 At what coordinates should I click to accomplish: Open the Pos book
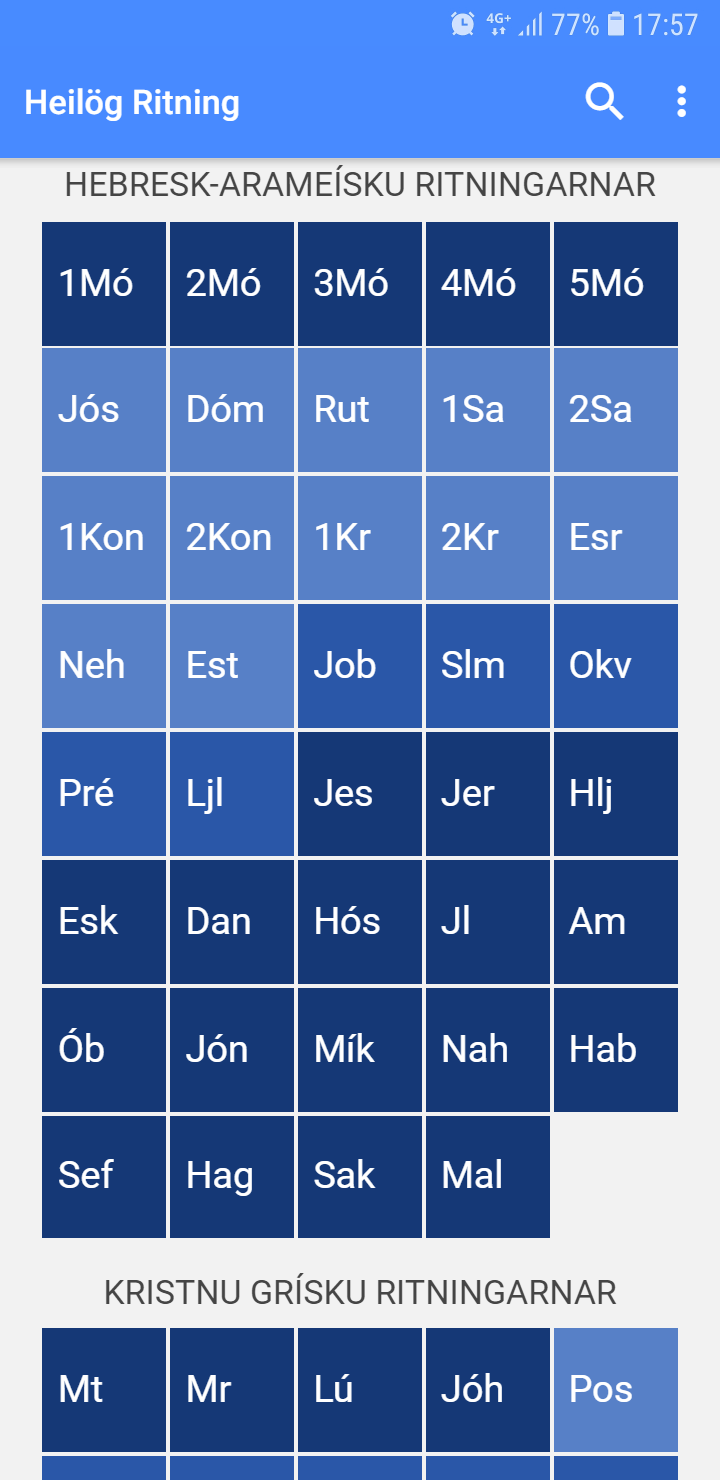coord(616,1390)
